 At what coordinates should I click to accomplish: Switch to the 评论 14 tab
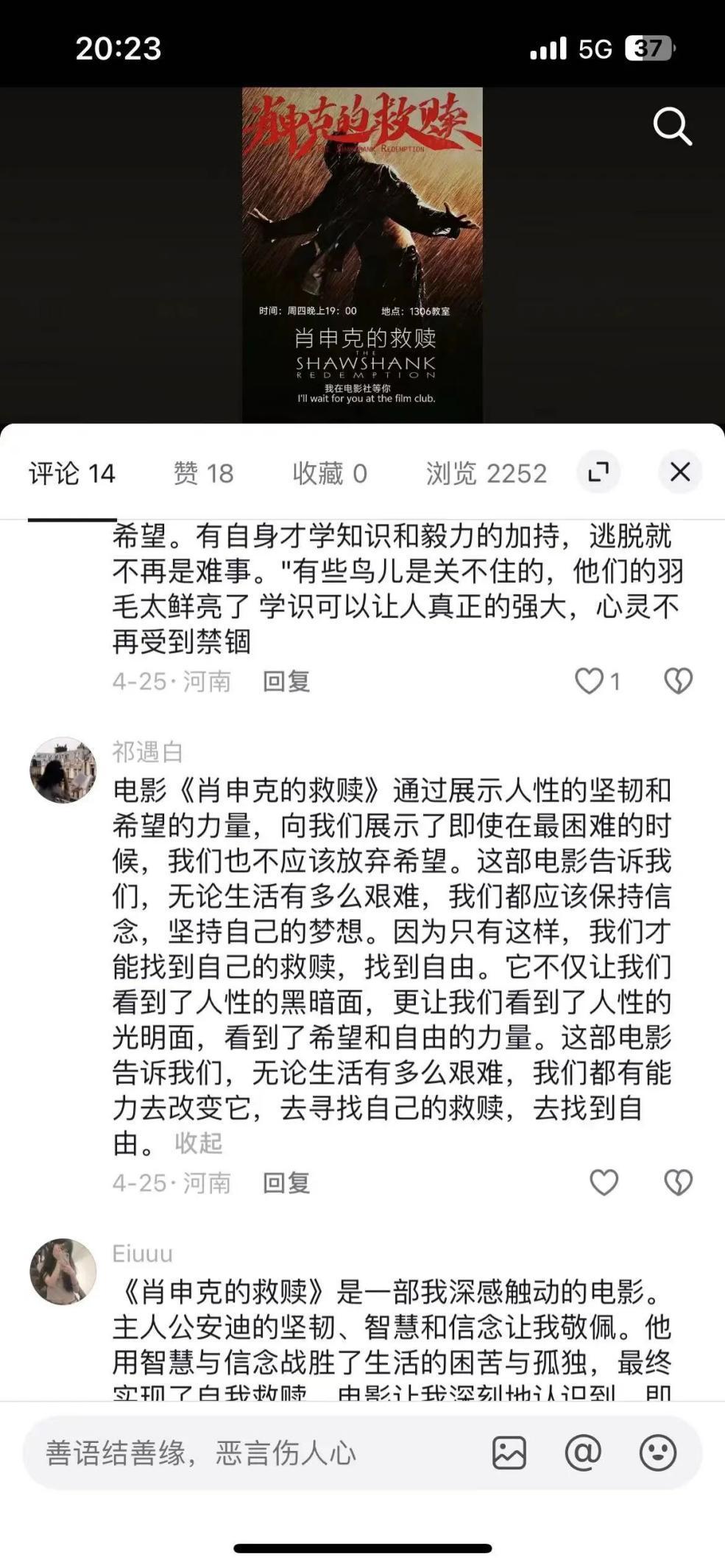pos(72,474)
